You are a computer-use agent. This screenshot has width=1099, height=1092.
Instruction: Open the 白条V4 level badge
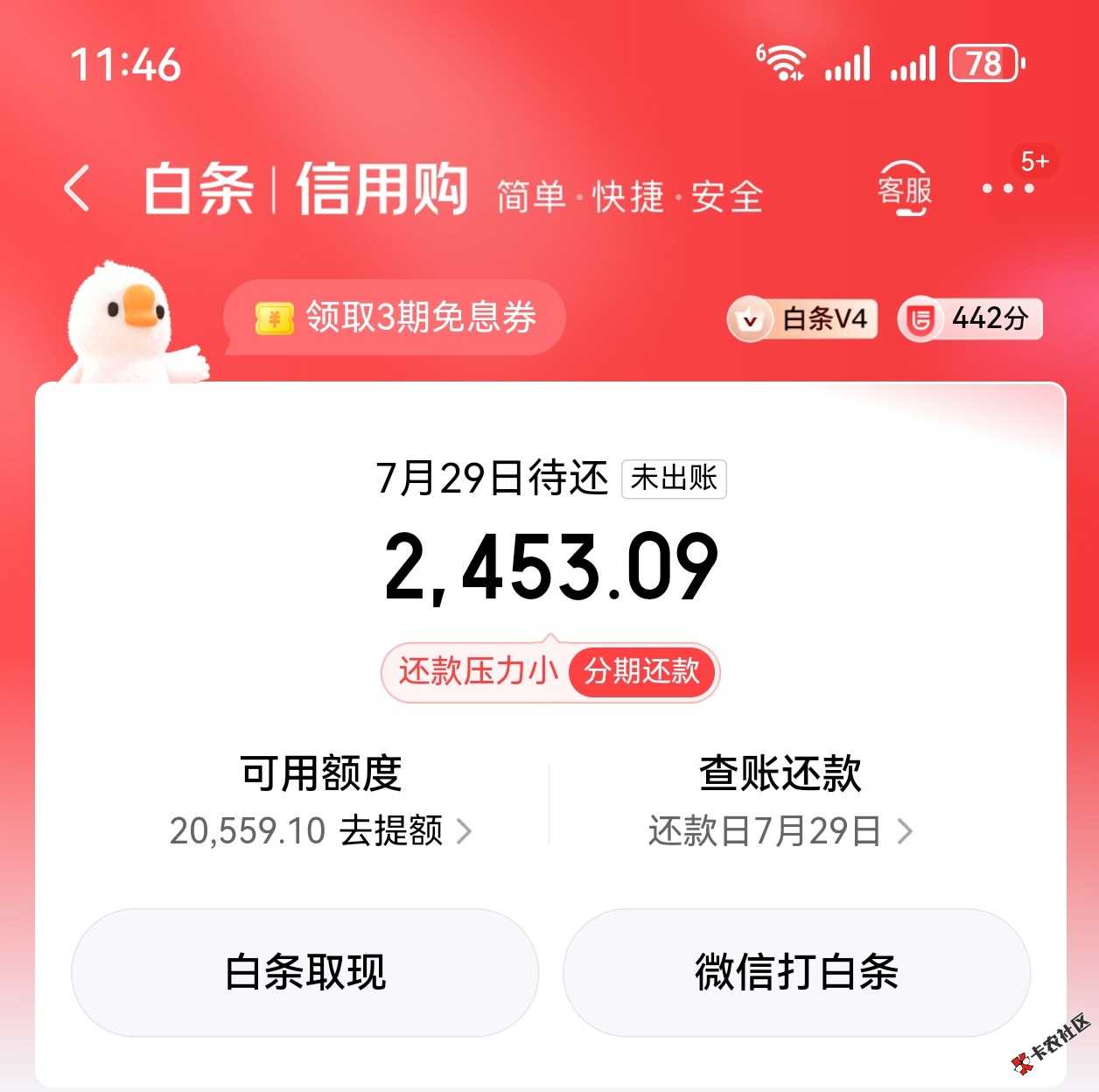pyautogui.click(x=802, y=319)
